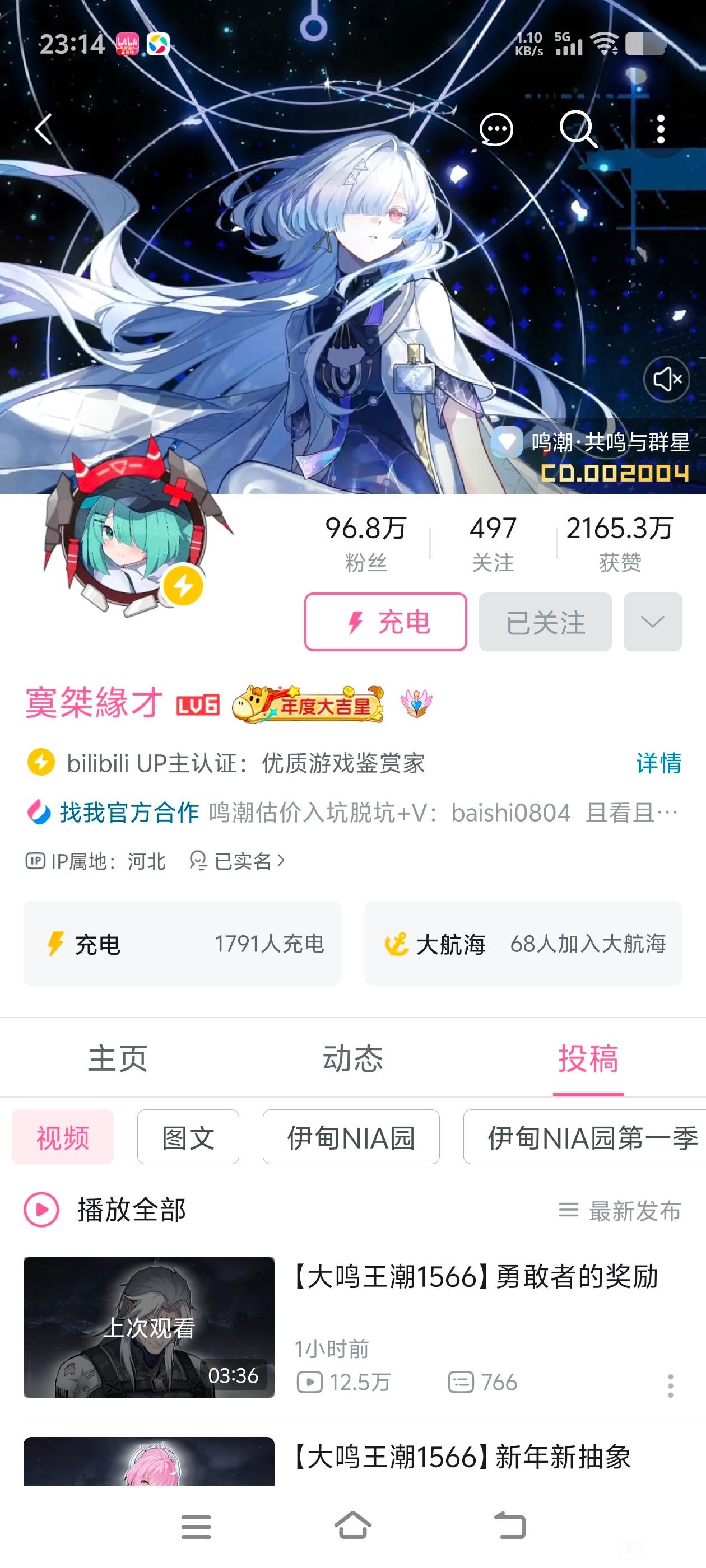This screenshot has width=706, height=1568.
Task: Open more options for the 勇敢者的奖励 video
Action: tap(670, 1385)
